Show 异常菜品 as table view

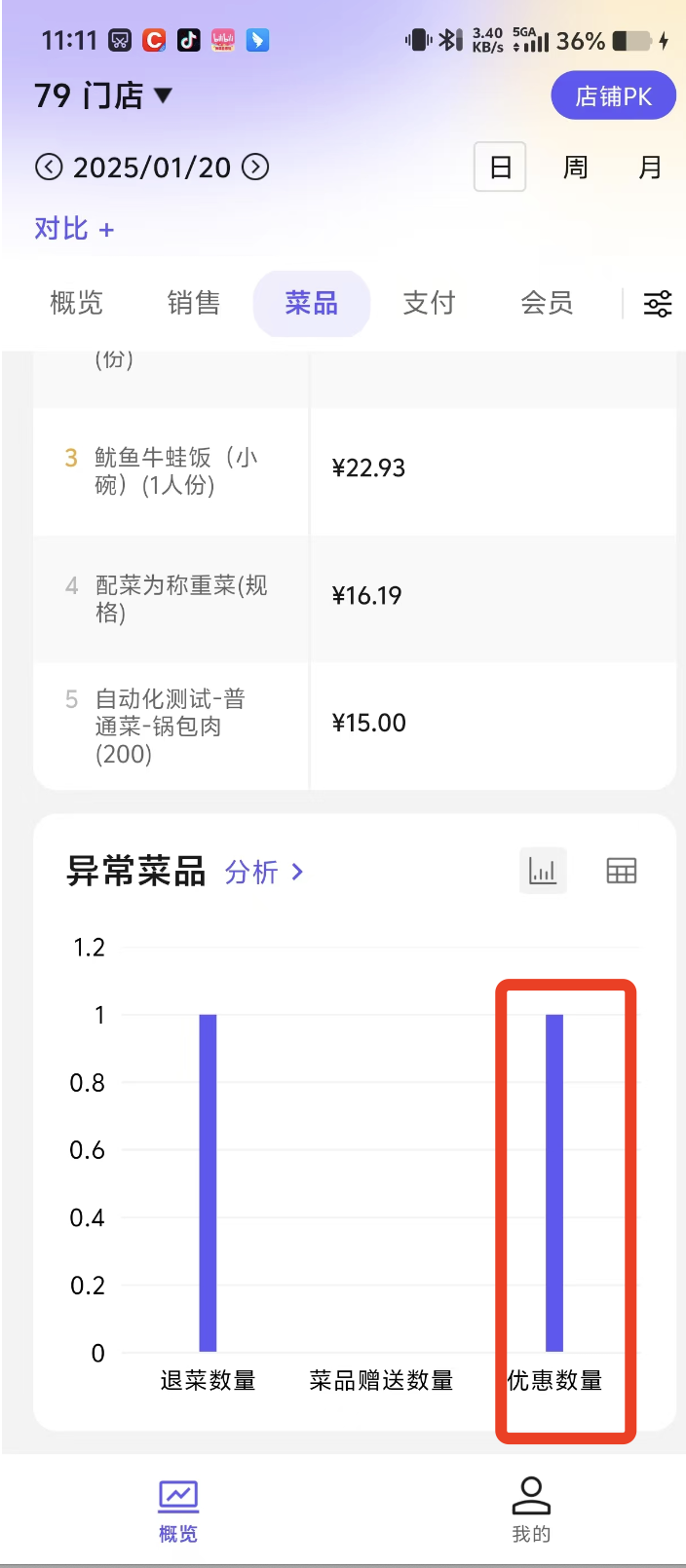[622, 871]
